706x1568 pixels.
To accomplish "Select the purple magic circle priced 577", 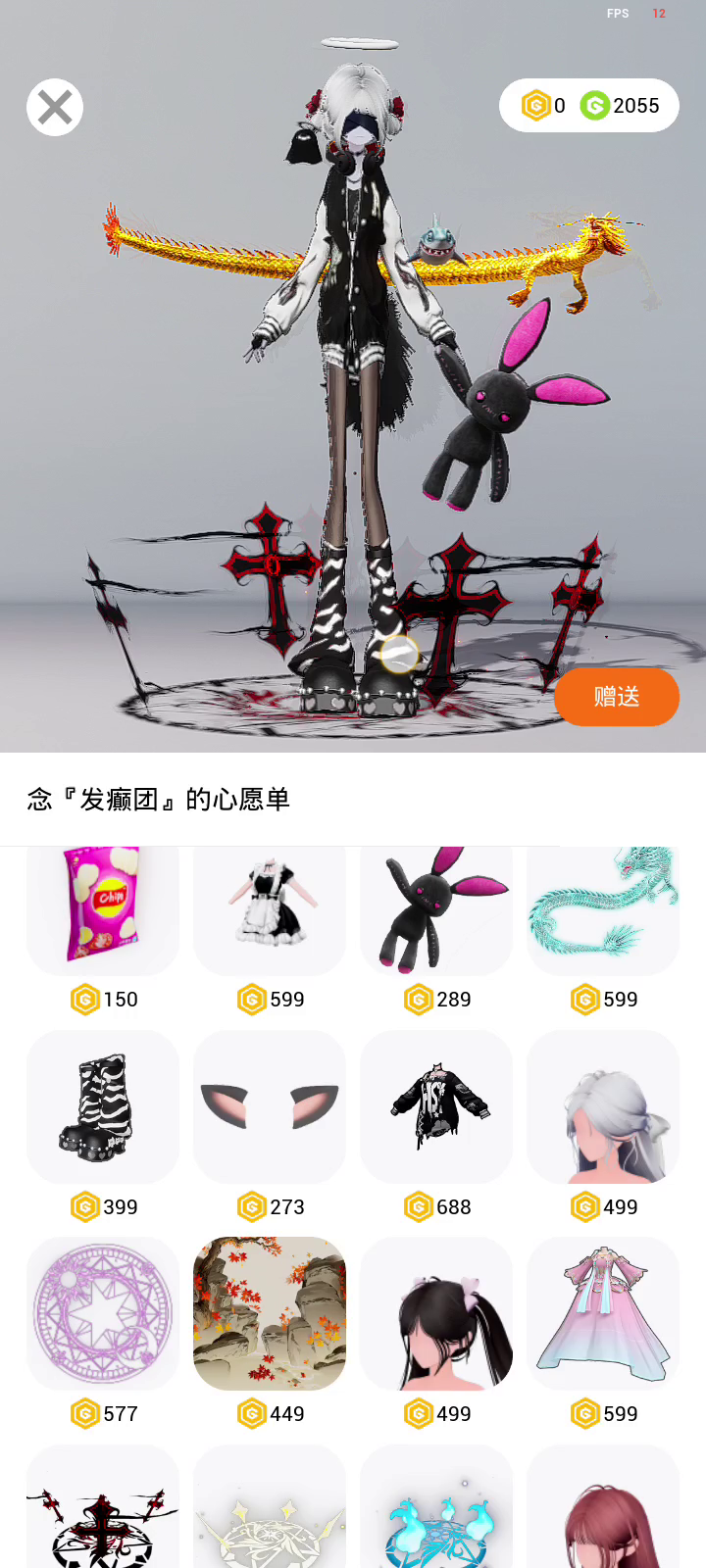I will tap(103, 1313).
